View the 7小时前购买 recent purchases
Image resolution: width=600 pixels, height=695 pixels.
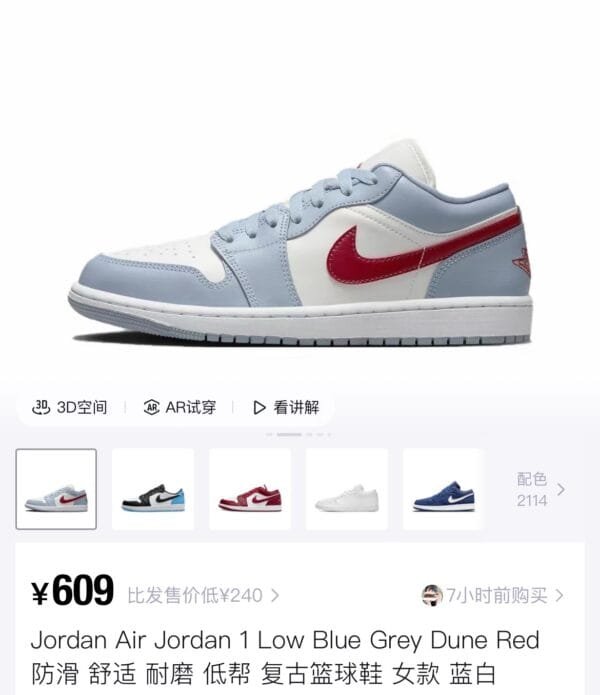[493, 595]
